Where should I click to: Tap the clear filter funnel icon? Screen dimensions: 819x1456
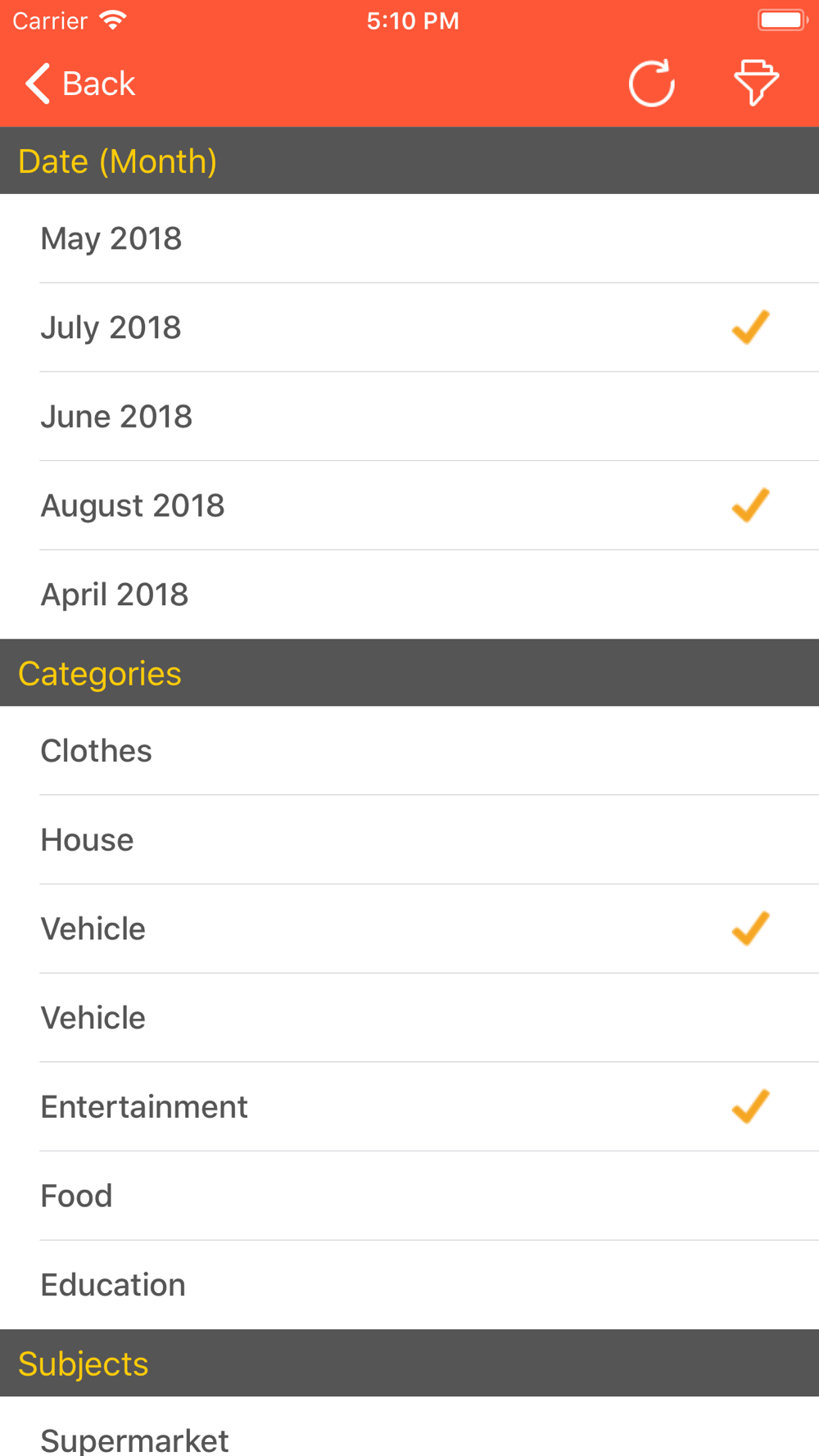[756, 83]
